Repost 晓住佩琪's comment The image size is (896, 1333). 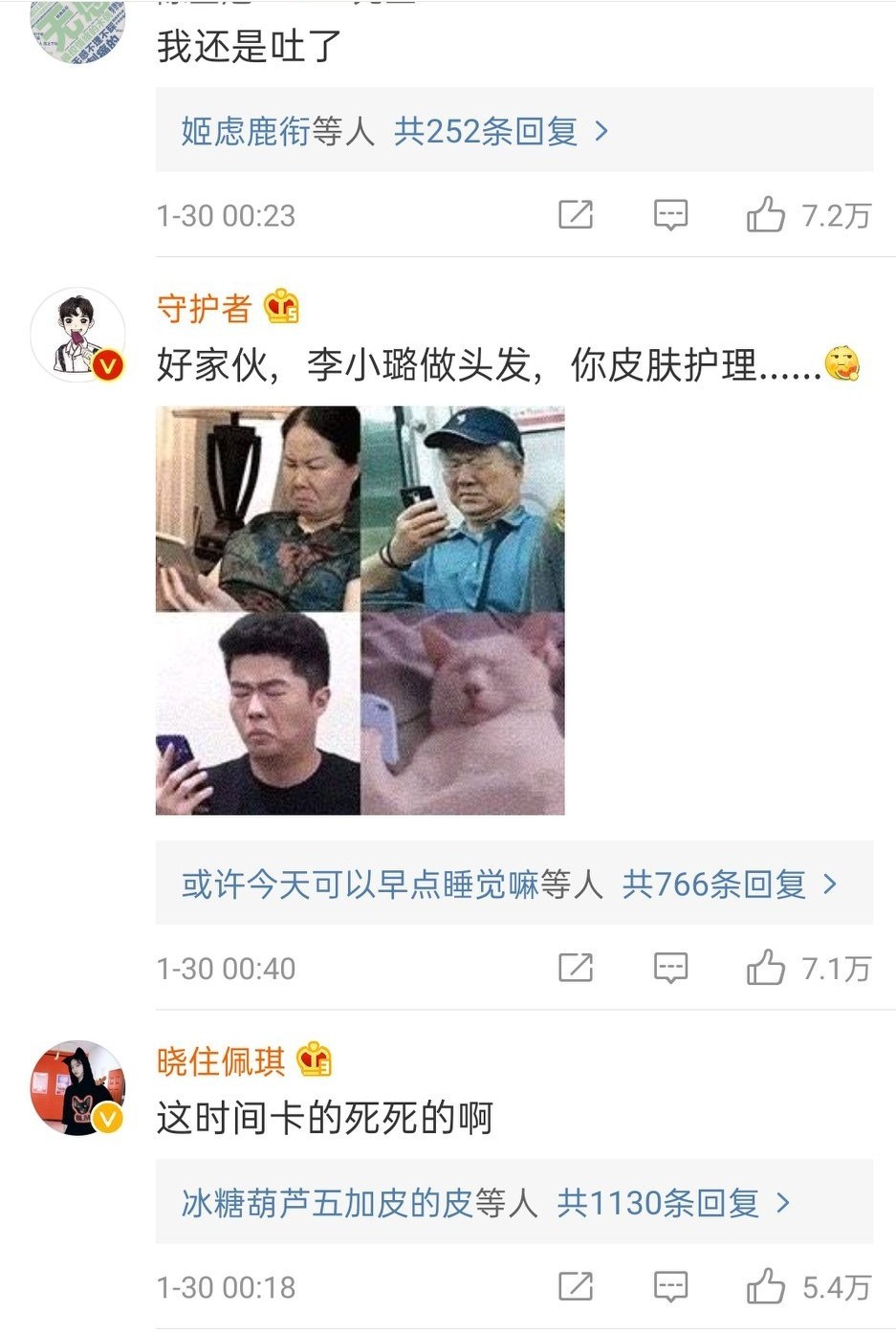click(576, 1286)
